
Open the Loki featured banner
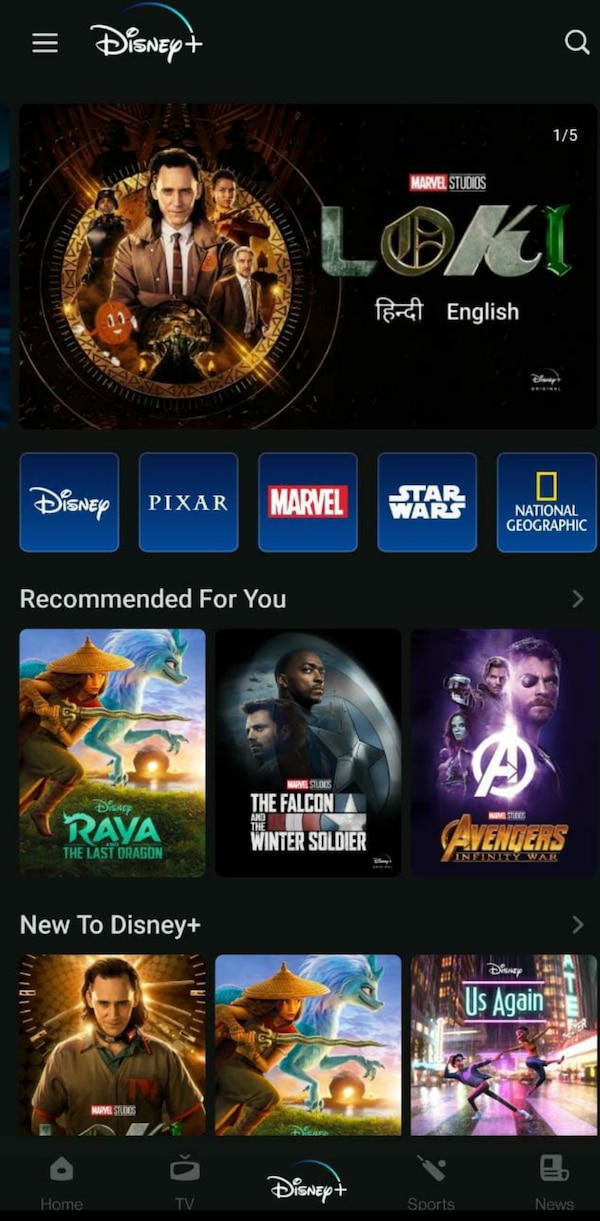coord(308,266)
